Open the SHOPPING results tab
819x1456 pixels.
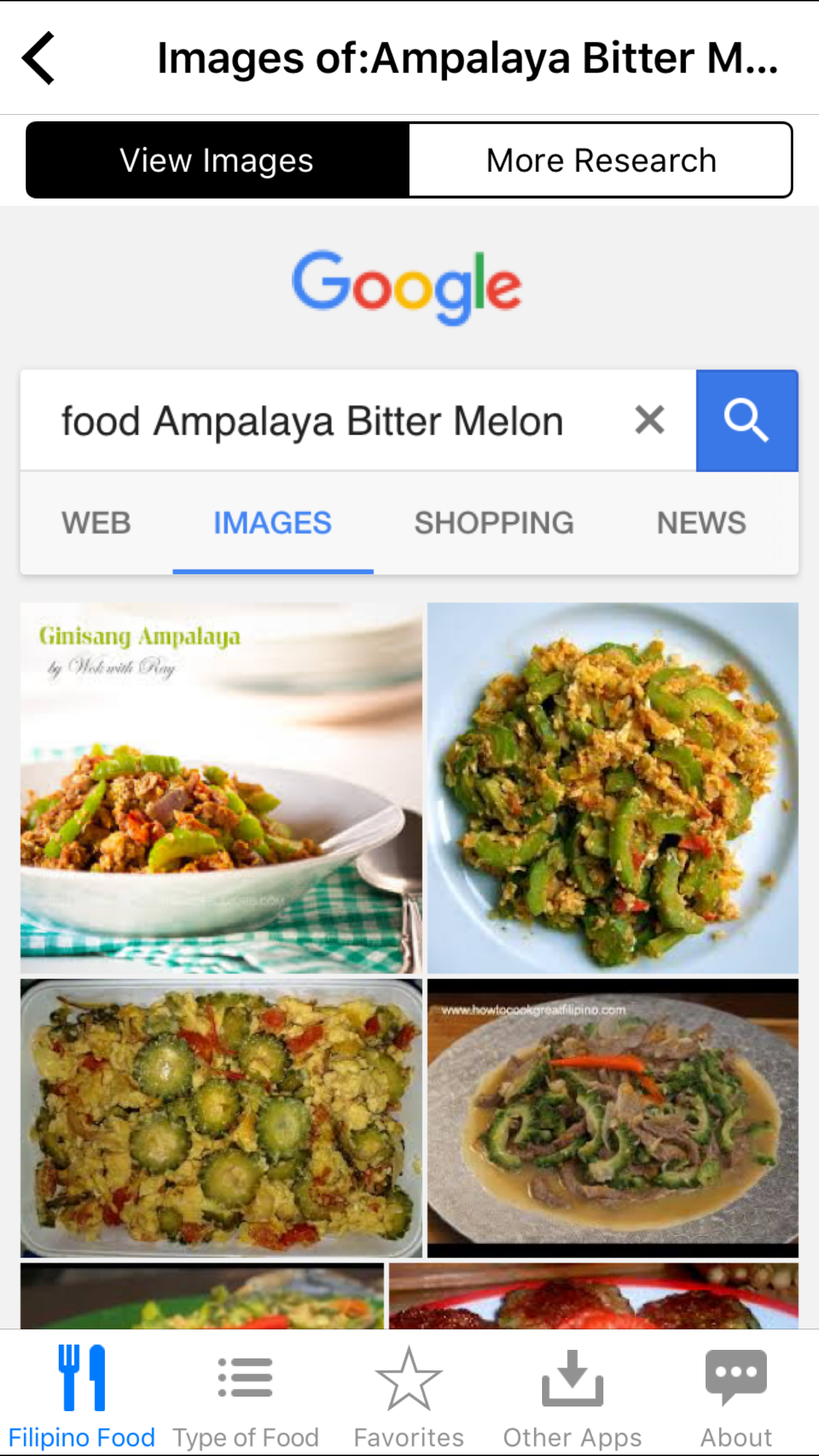pos(494,523)
